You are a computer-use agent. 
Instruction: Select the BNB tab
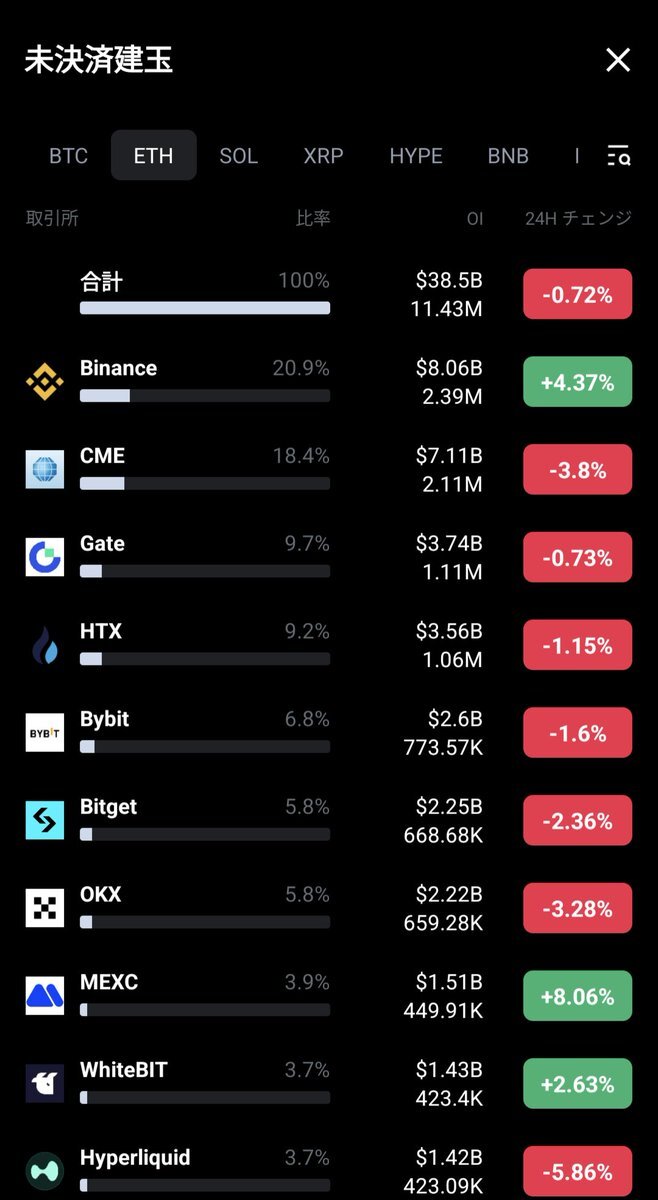coord(508,156)
